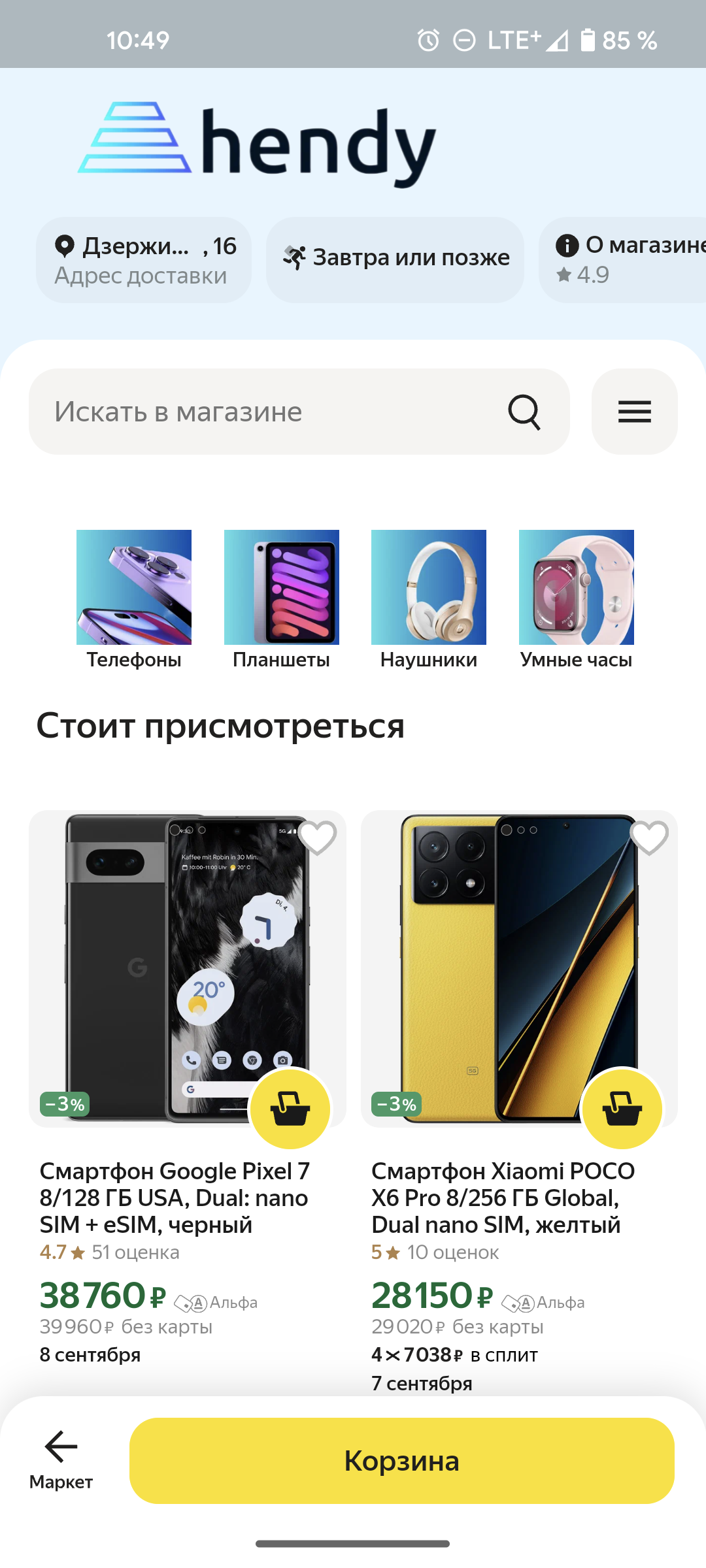Open the 'Завтра или позже' delivery chip
The width and height of the screenshot is (706, 1568).
[x=395, y=260]
